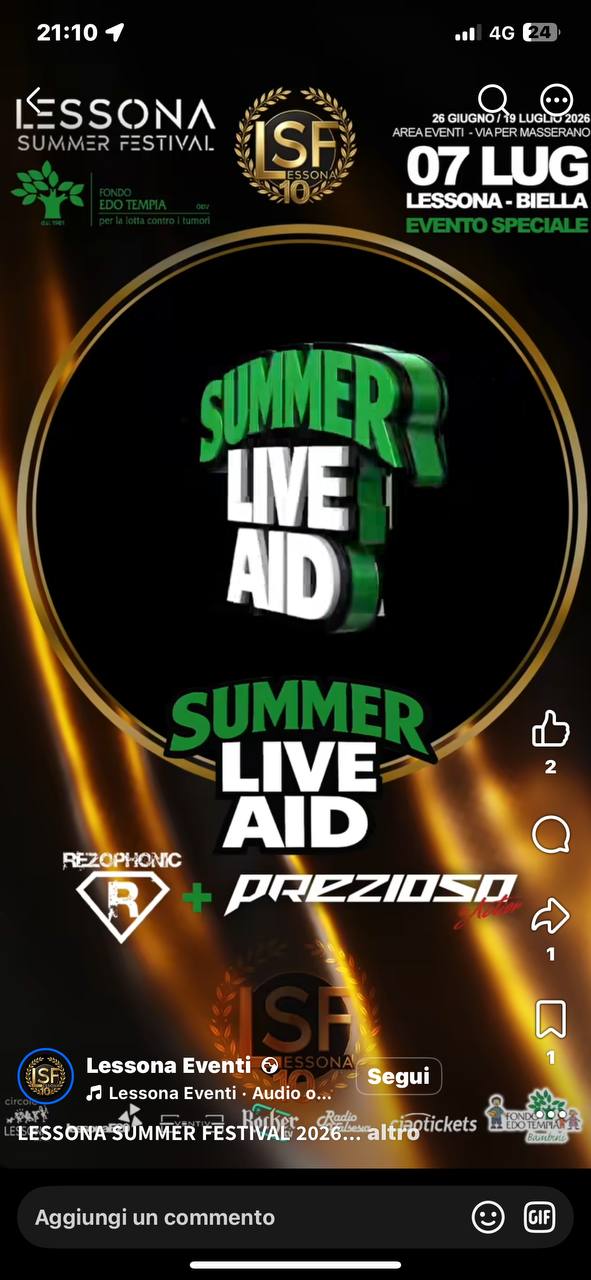Follow Lessona Eventi with the Segui button

[398, 1076]
